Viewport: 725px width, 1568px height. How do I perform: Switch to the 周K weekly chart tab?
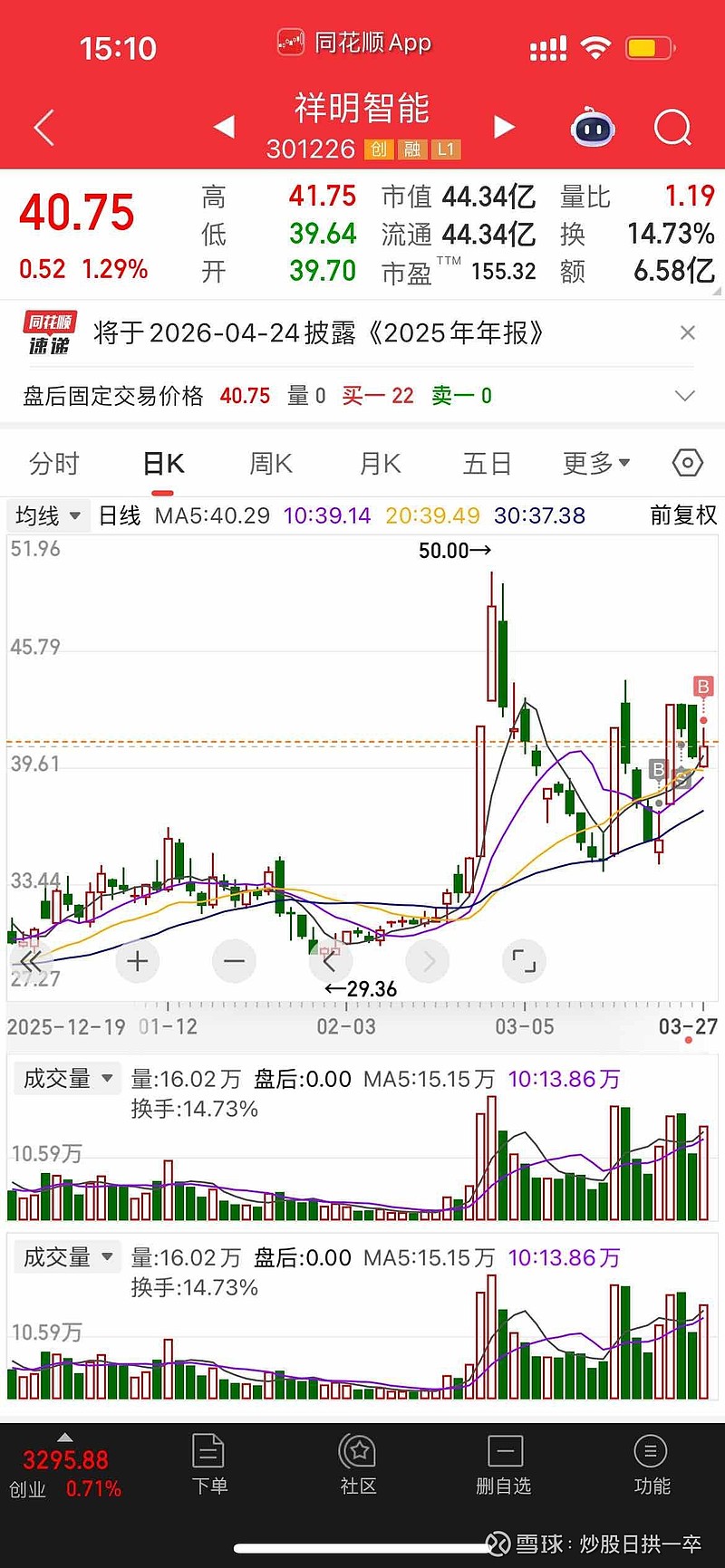tap(270, 463)
